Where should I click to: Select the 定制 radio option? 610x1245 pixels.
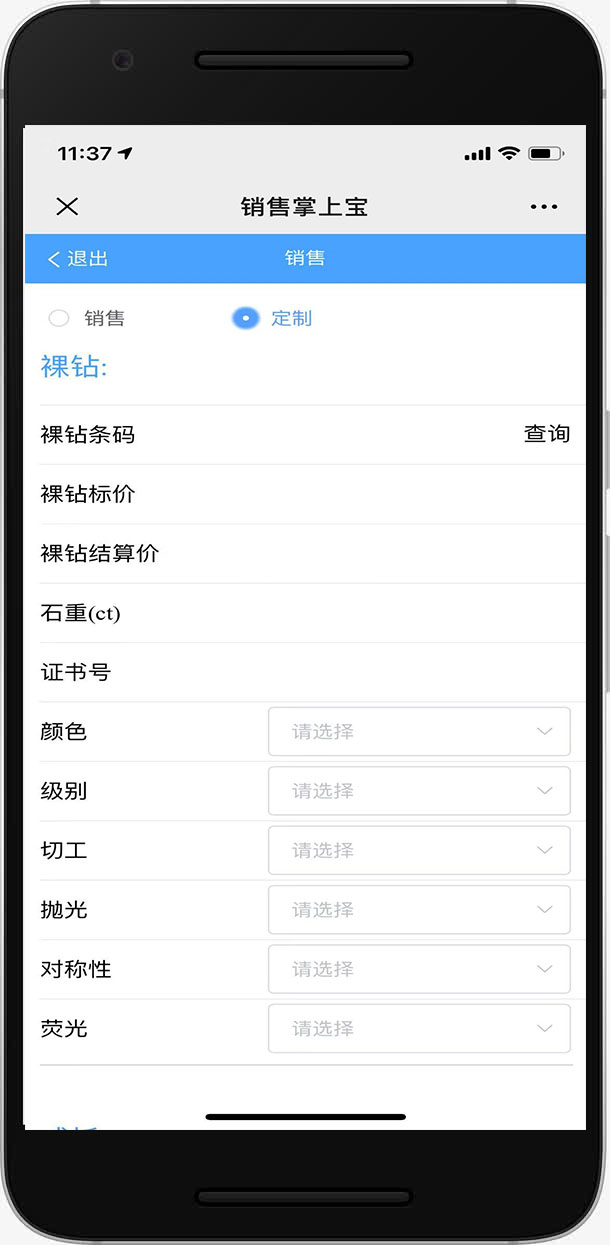click(x=246, y=318)
